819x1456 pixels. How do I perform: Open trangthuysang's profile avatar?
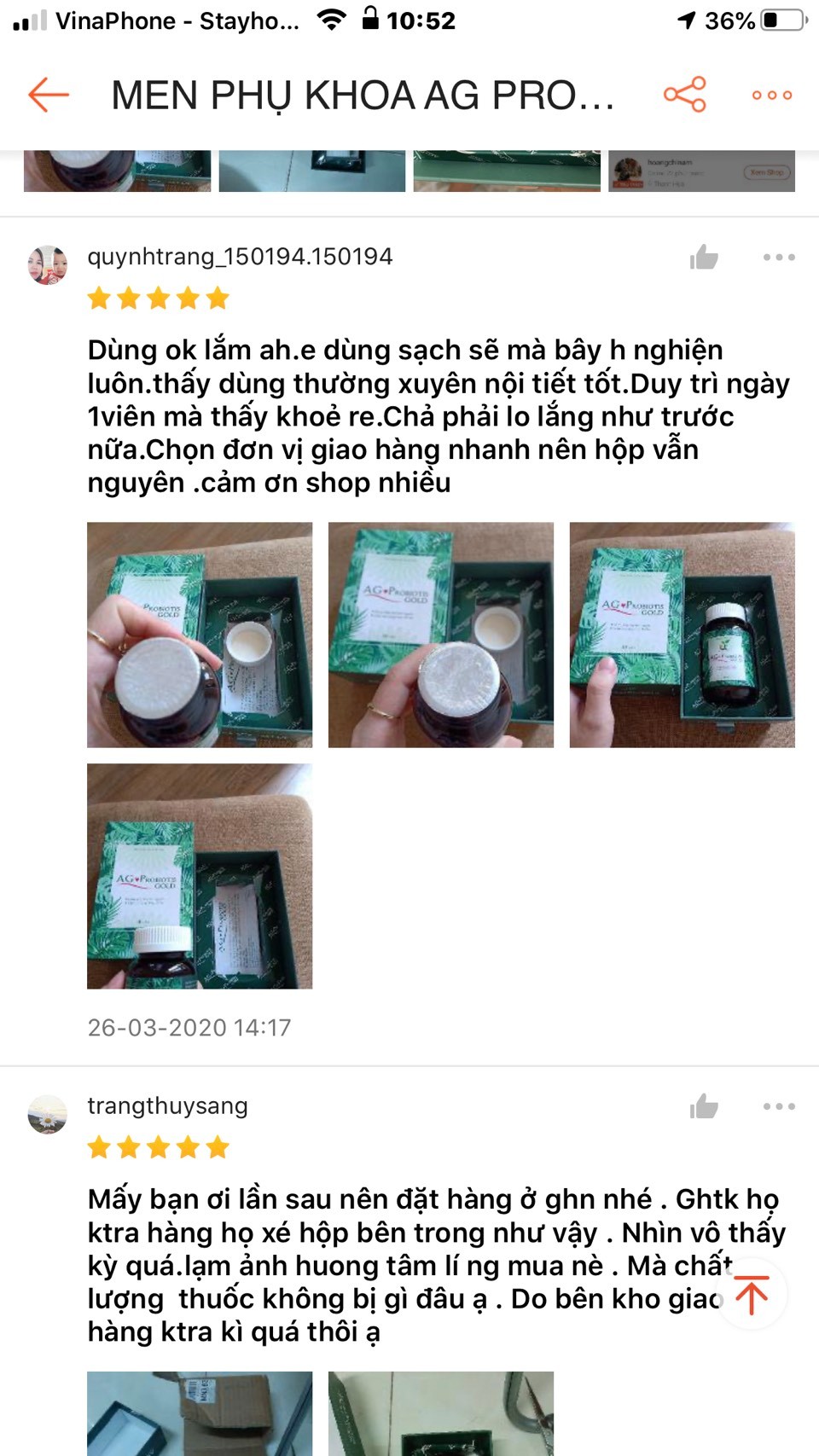(48, 1114)
